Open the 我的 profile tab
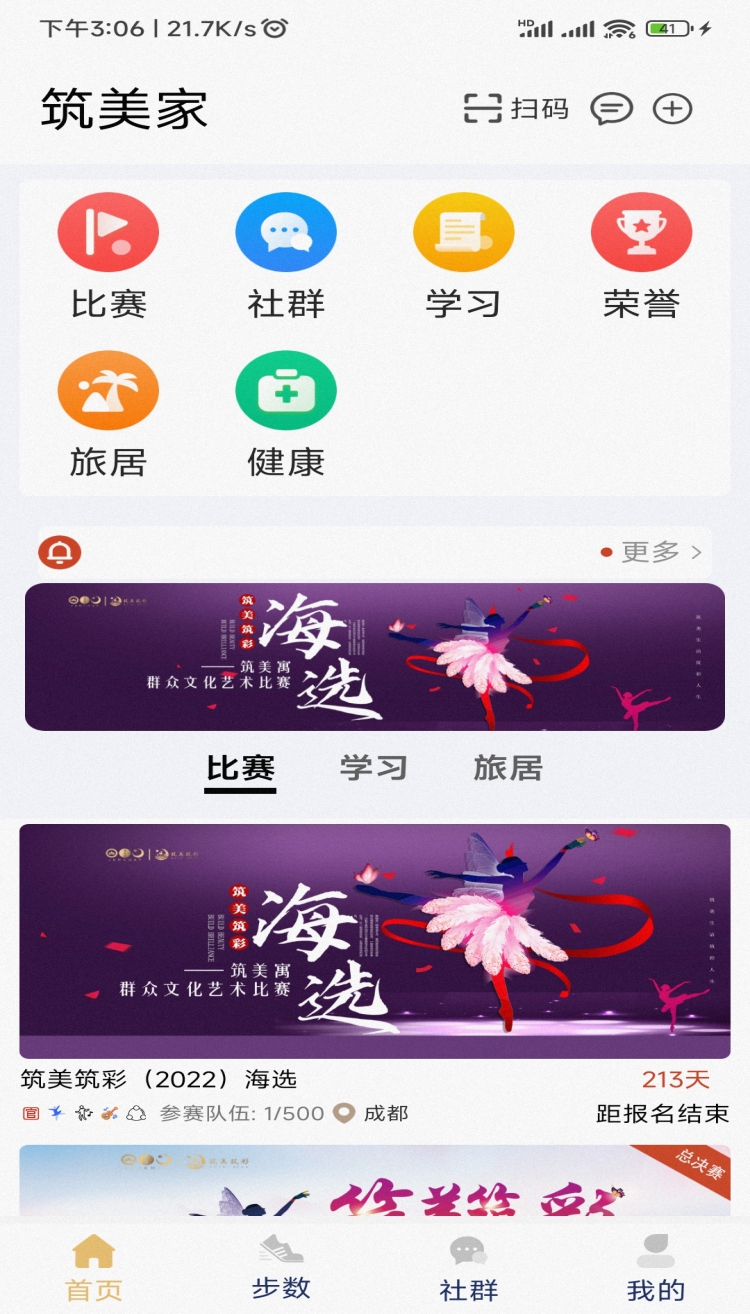The height and width of the screenshot is (1314, 750). (656, 1267)
